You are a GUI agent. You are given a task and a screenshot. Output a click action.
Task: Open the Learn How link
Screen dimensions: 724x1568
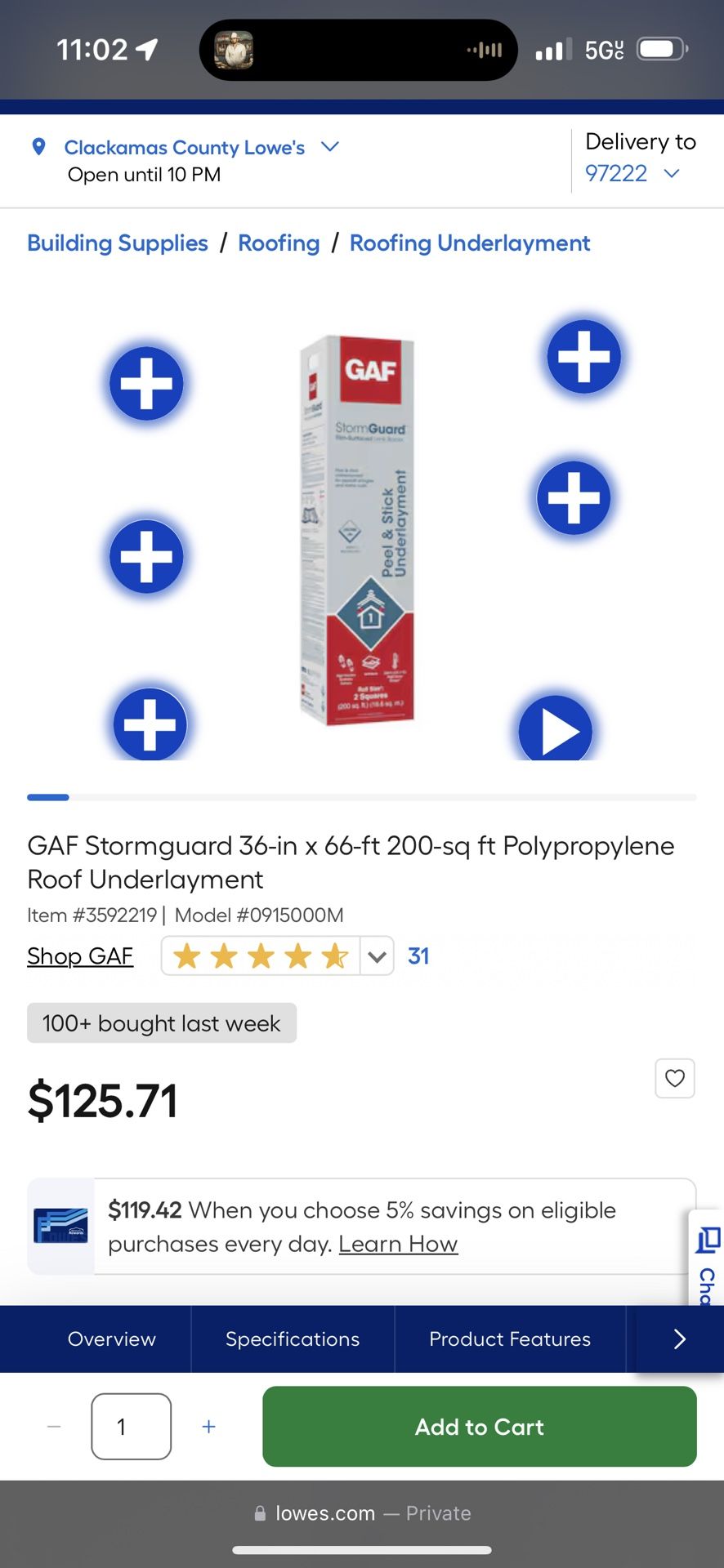point(397,1243)
